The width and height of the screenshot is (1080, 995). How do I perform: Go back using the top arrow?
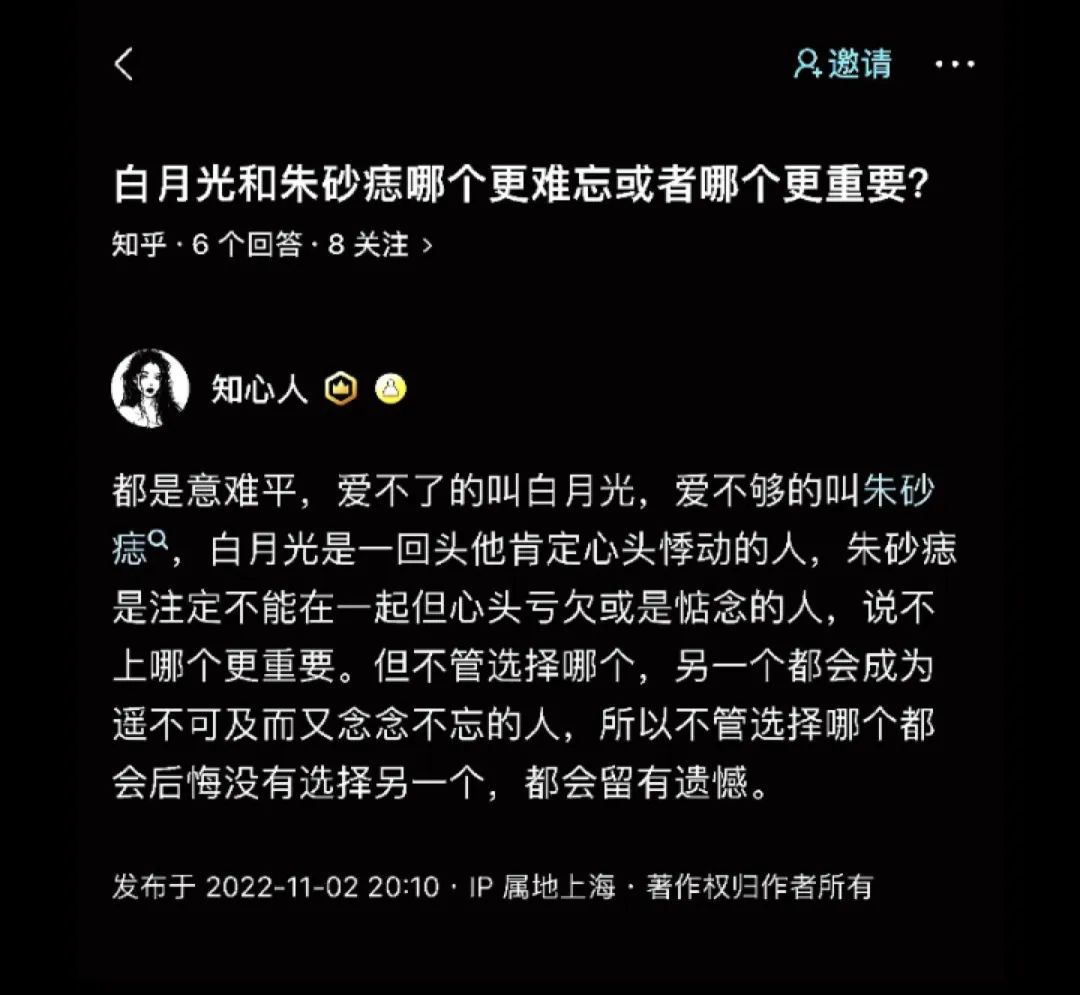click(x=124, y=65)
